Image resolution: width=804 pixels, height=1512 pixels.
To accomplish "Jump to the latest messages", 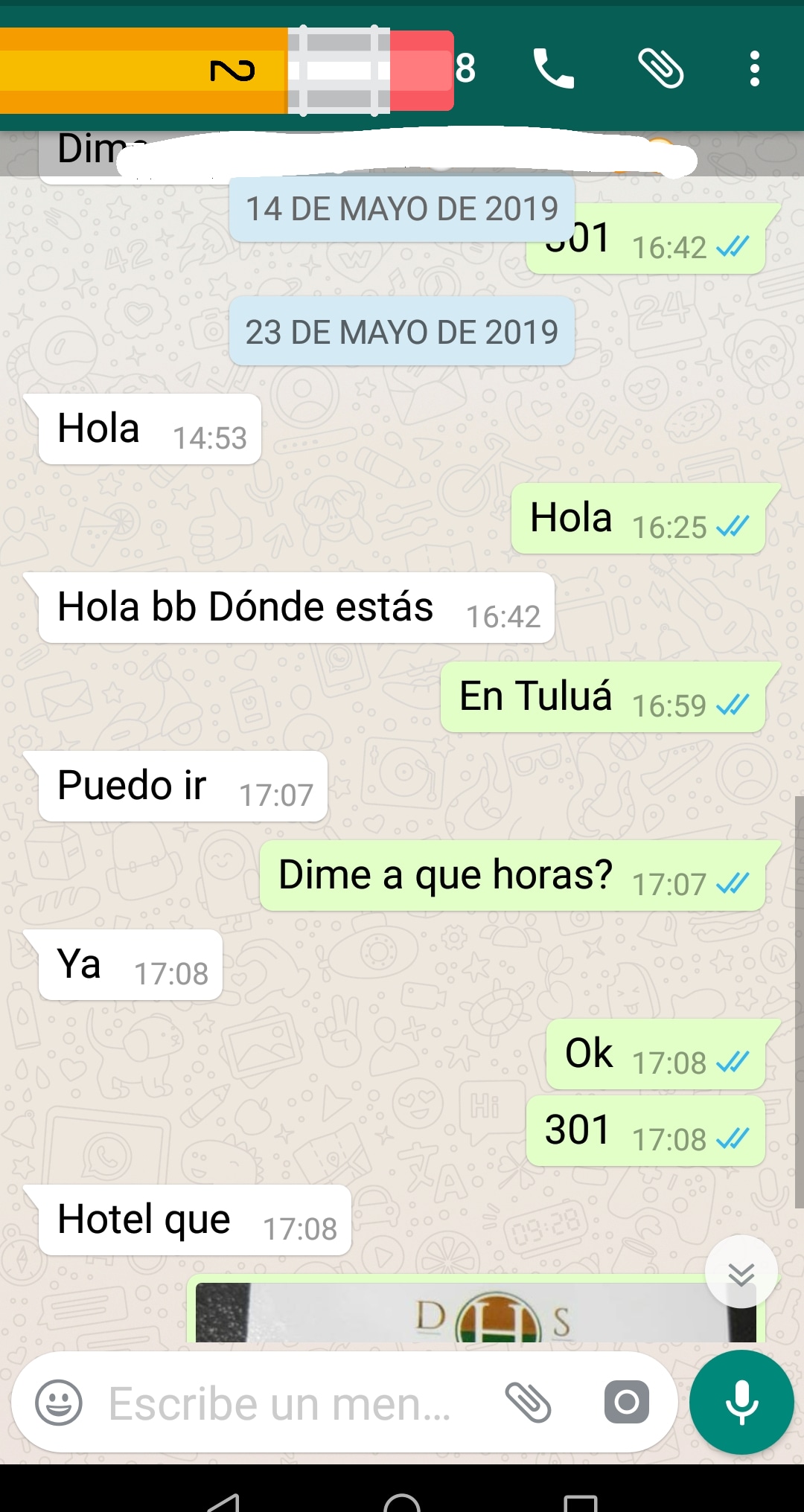I will (741, 1273).
